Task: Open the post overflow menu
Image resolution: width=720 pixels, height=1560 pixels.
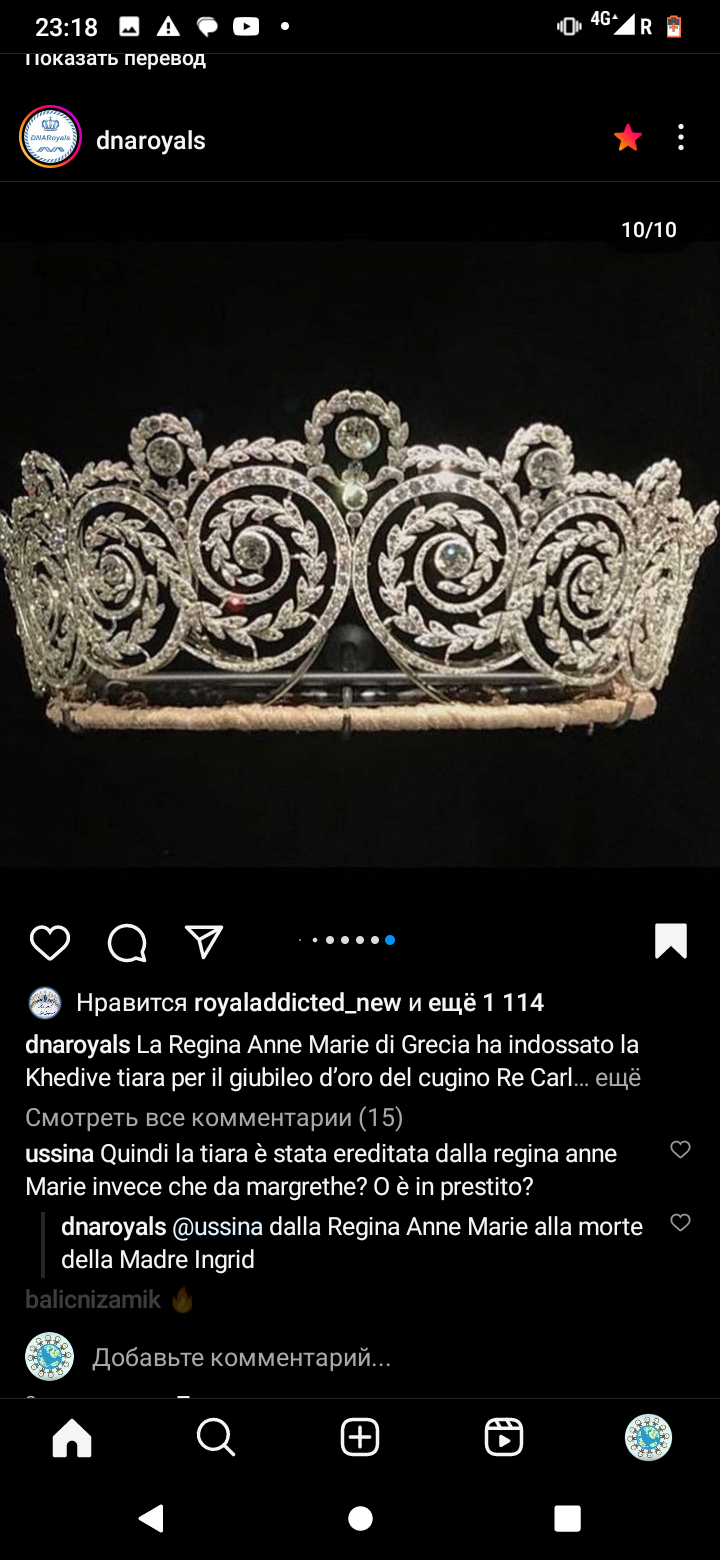Action: pos(681,137)
